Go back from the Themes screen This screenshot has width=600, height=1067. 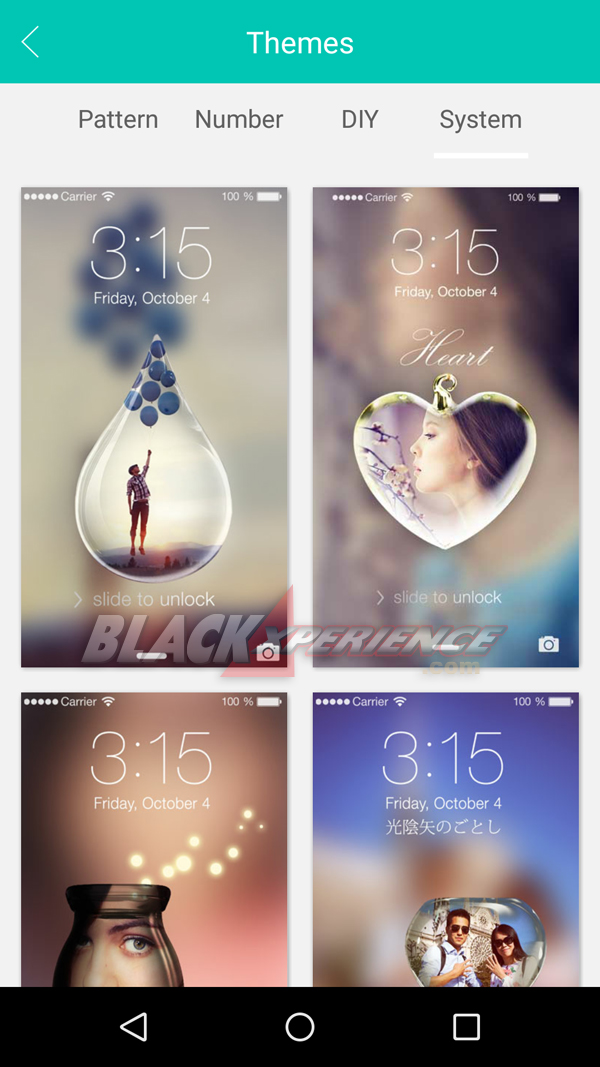pyautogui.click(x=31, y=42)
